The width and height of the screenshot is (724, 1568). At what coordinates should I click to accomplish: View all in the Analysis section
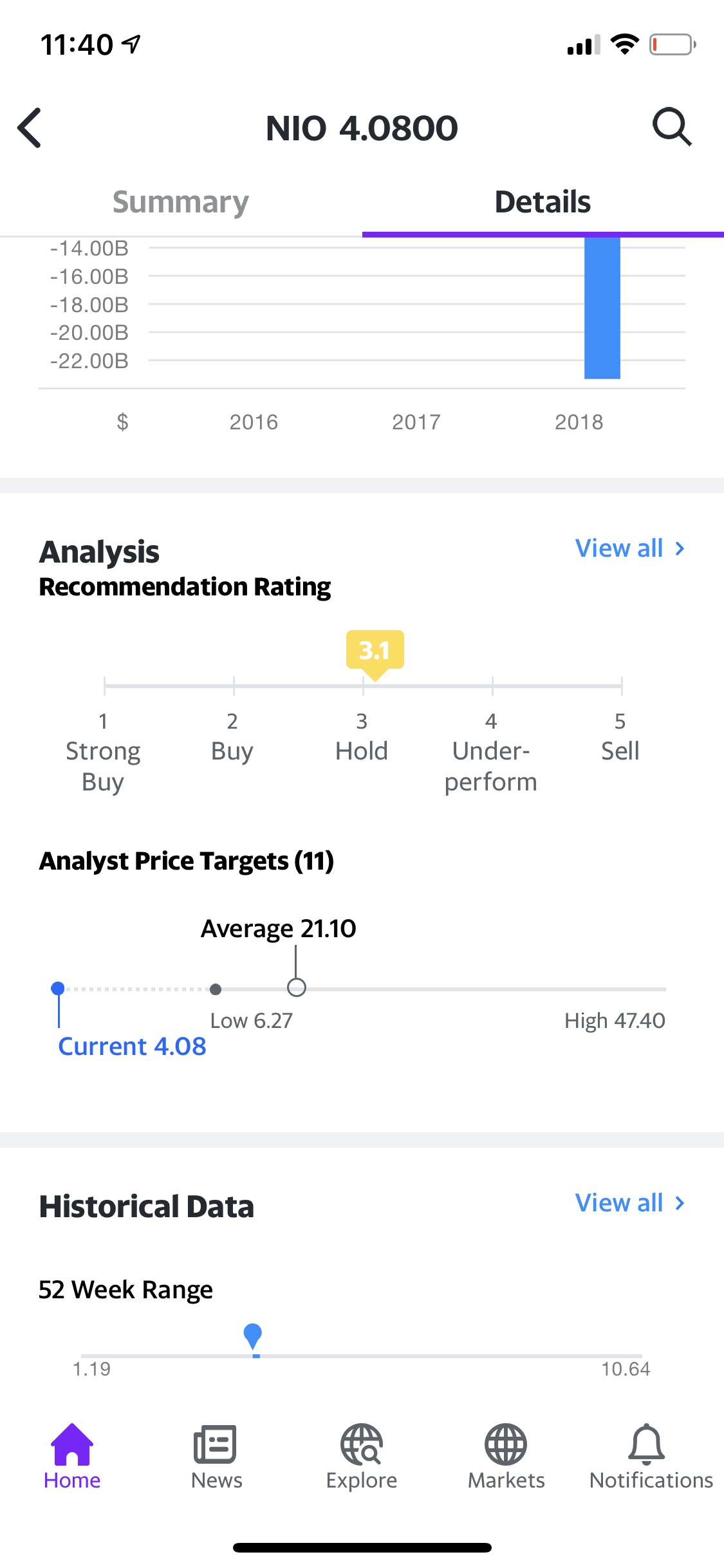pyautogui.click(x=630, y=548)
